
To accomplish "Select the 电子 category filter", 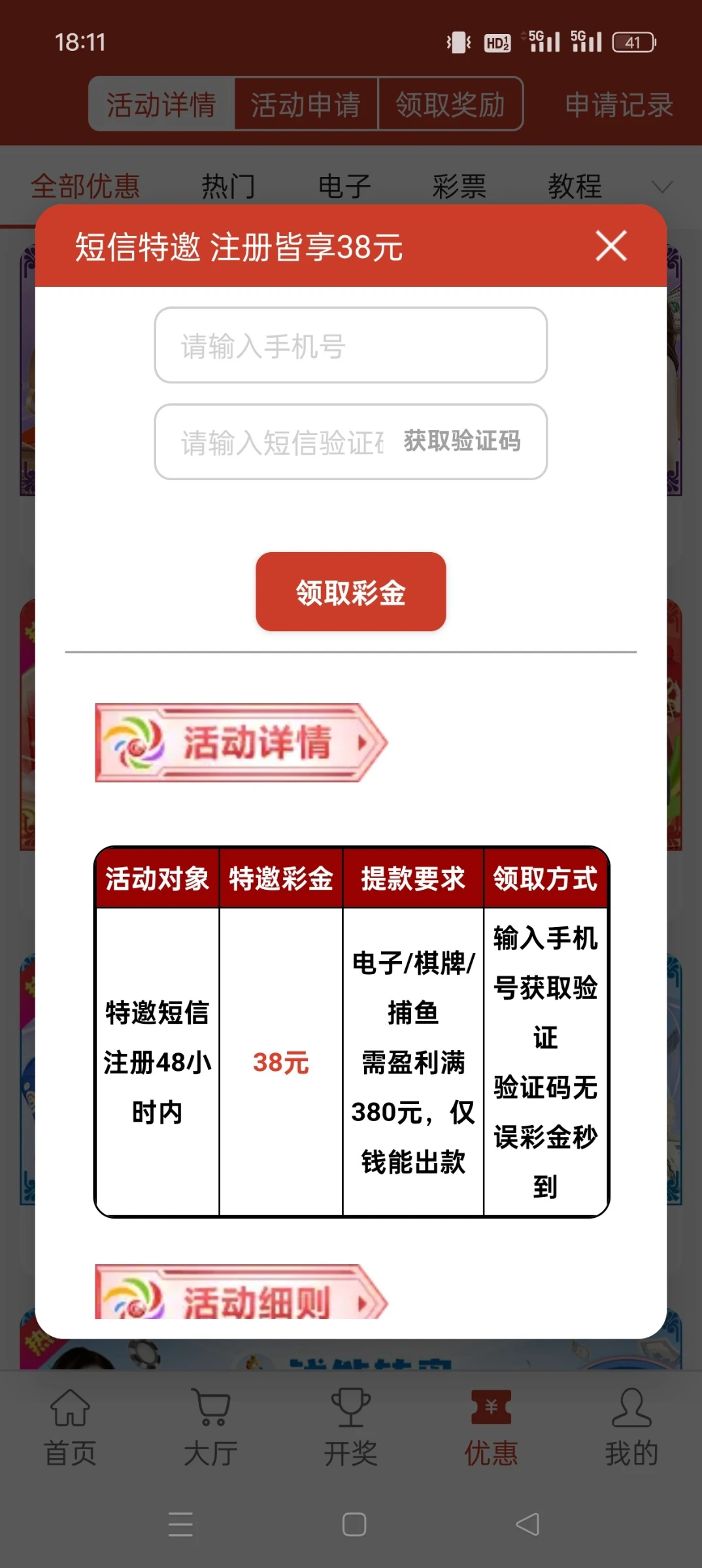I will 344,186.
